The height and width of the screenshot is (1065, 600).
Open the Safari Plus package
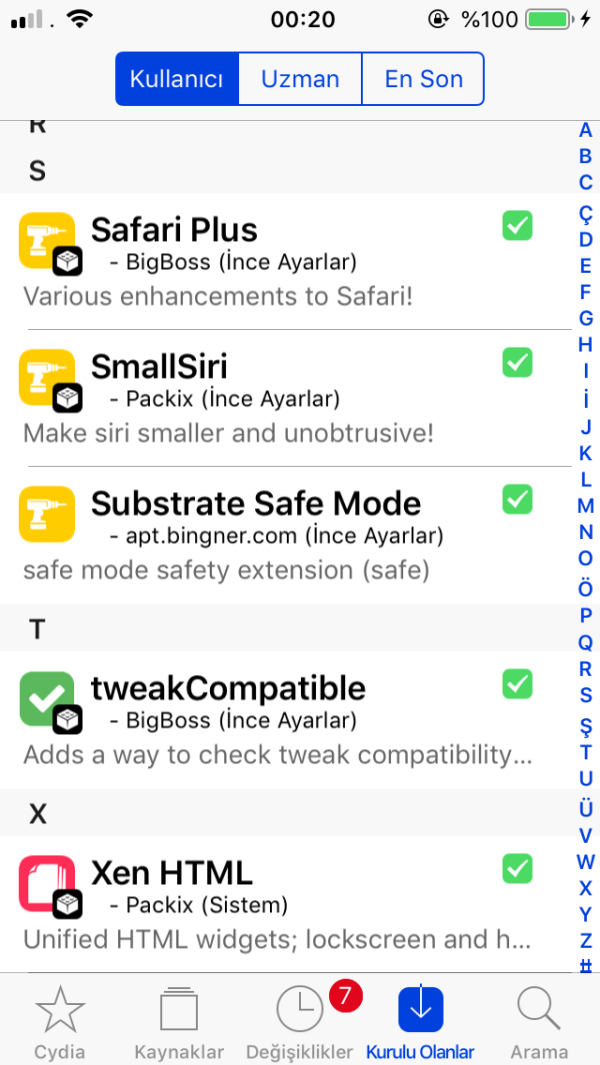click(270, 260)
